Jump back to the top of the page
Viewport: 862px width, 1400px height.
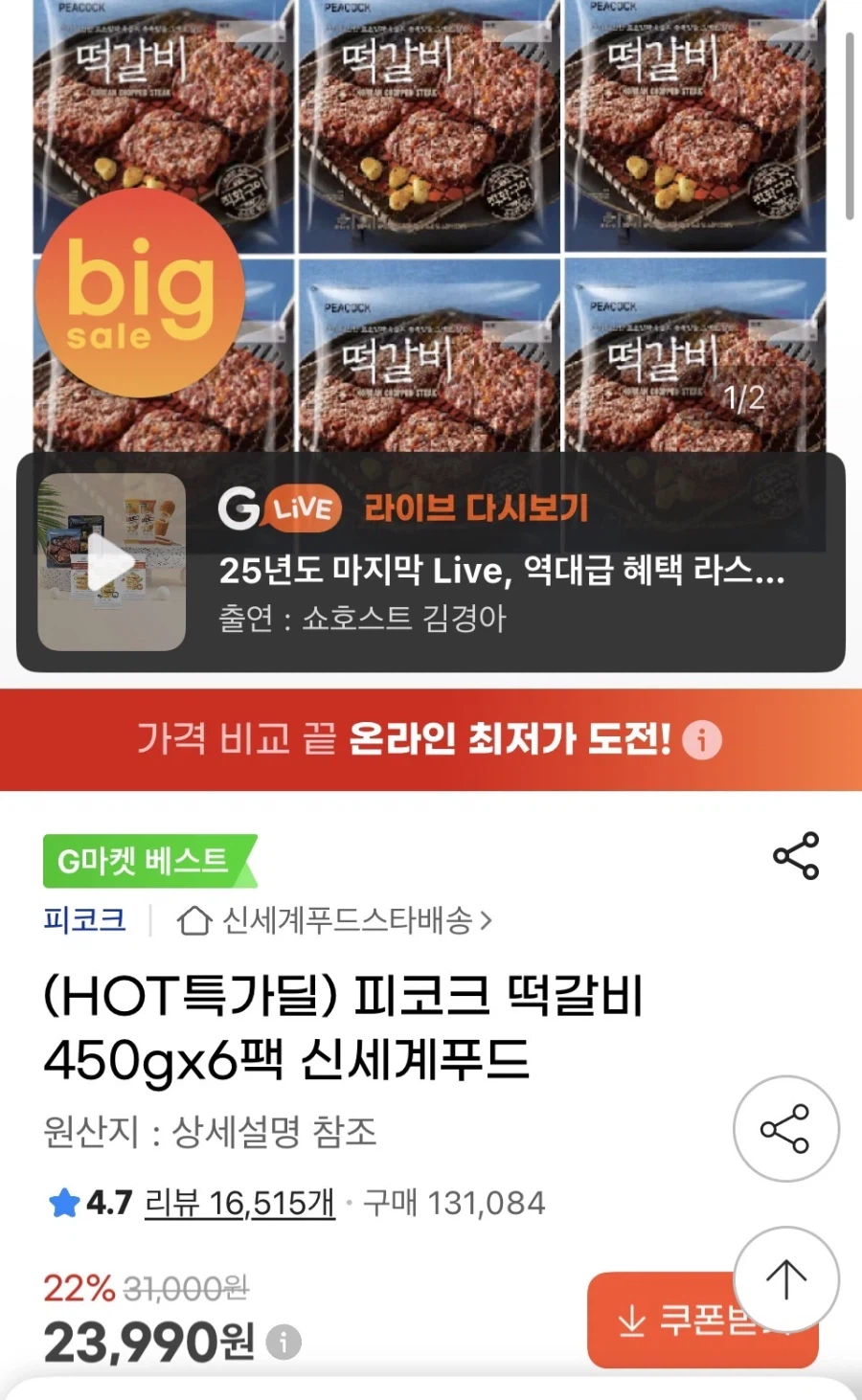pos(785,1279)
